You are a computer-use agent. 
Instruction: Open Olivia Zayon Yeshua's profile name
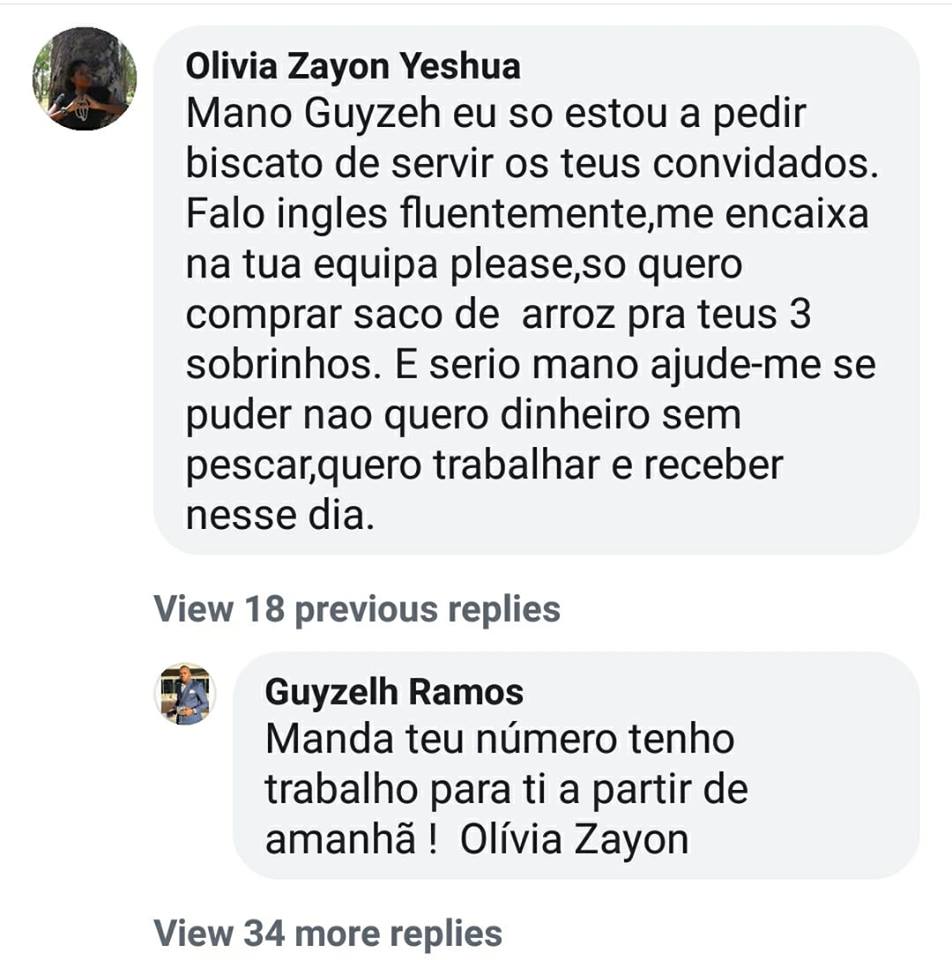point(353,67)
